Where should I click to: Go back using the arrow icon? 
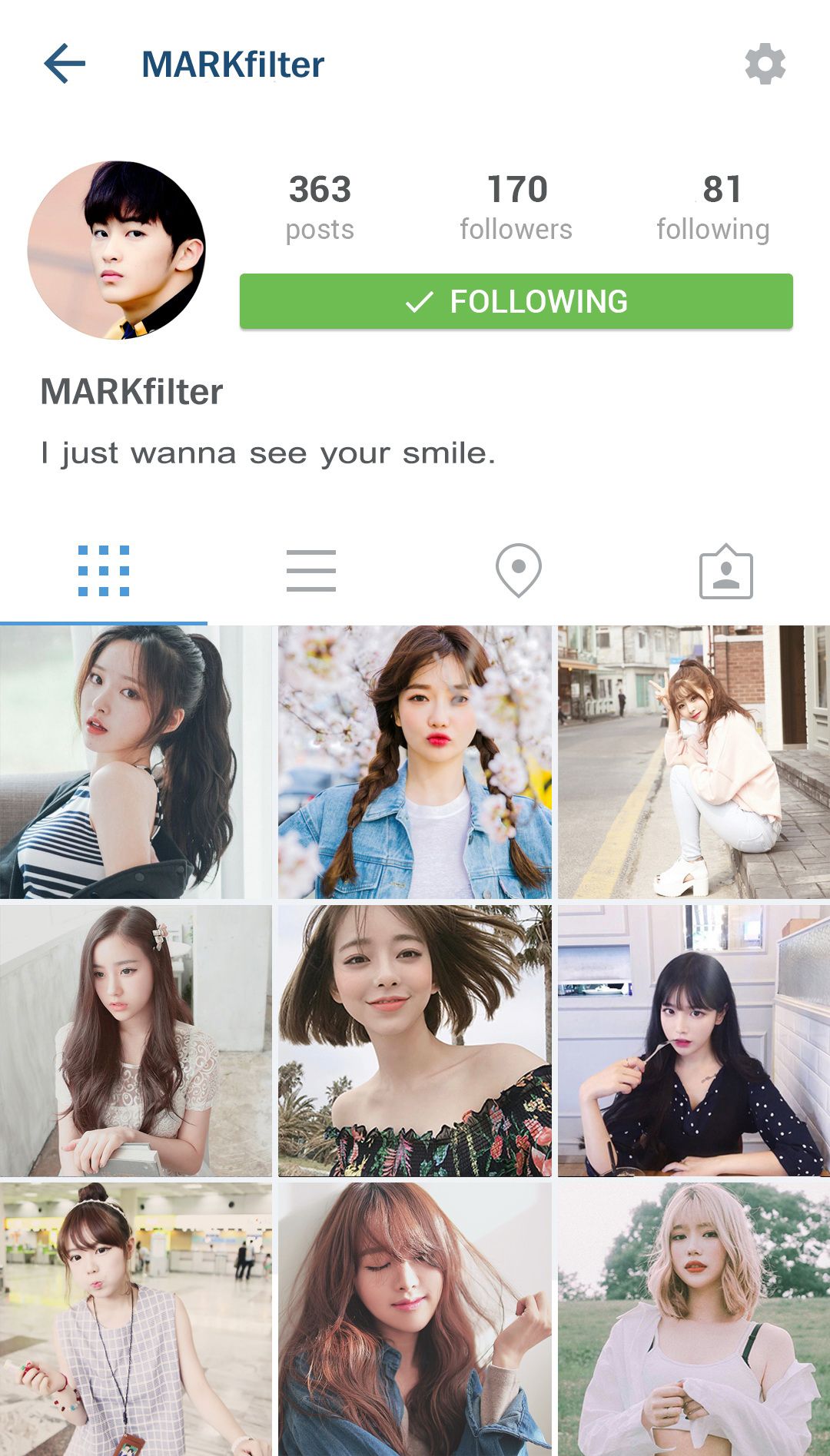[65, 64]
